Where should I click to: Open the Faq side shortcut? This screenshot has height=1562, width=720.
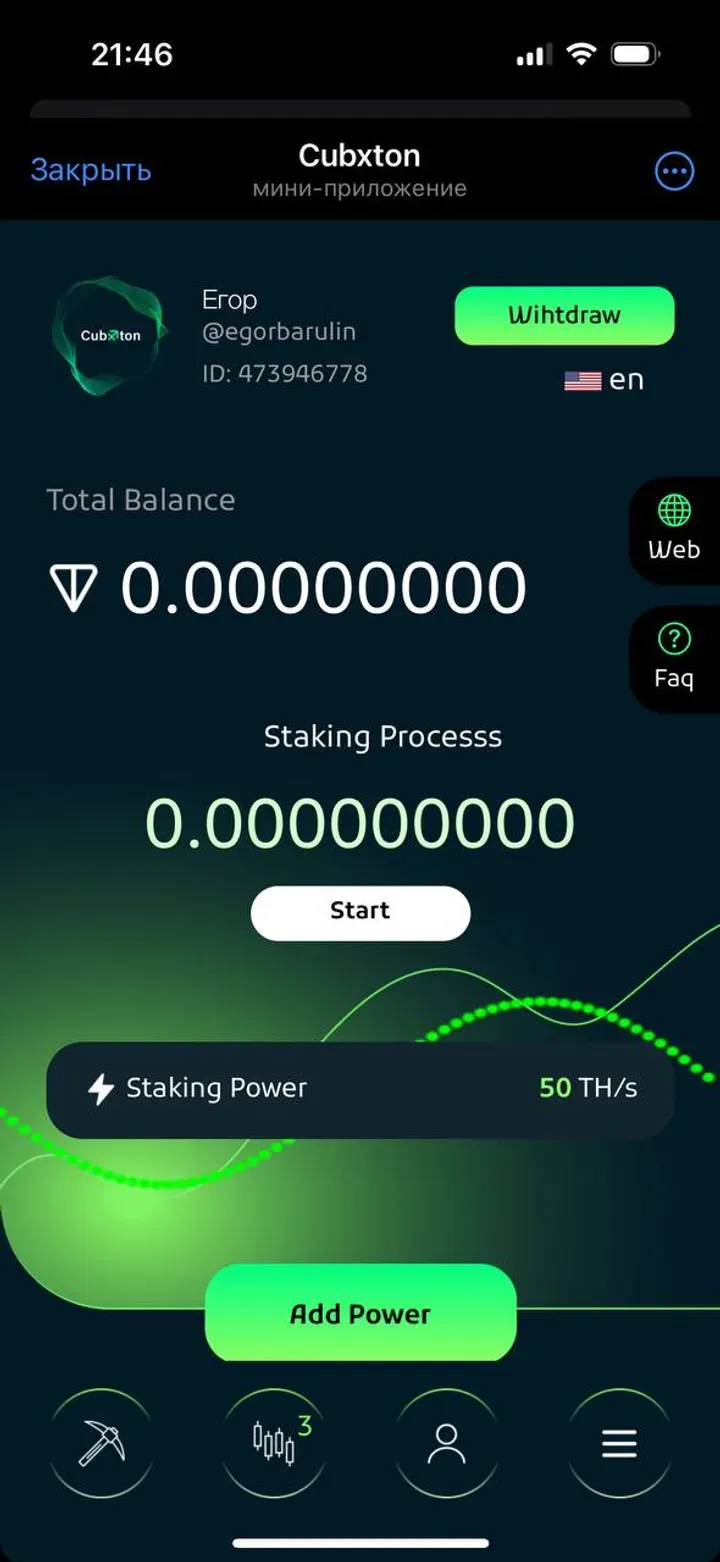click(673, 657)
